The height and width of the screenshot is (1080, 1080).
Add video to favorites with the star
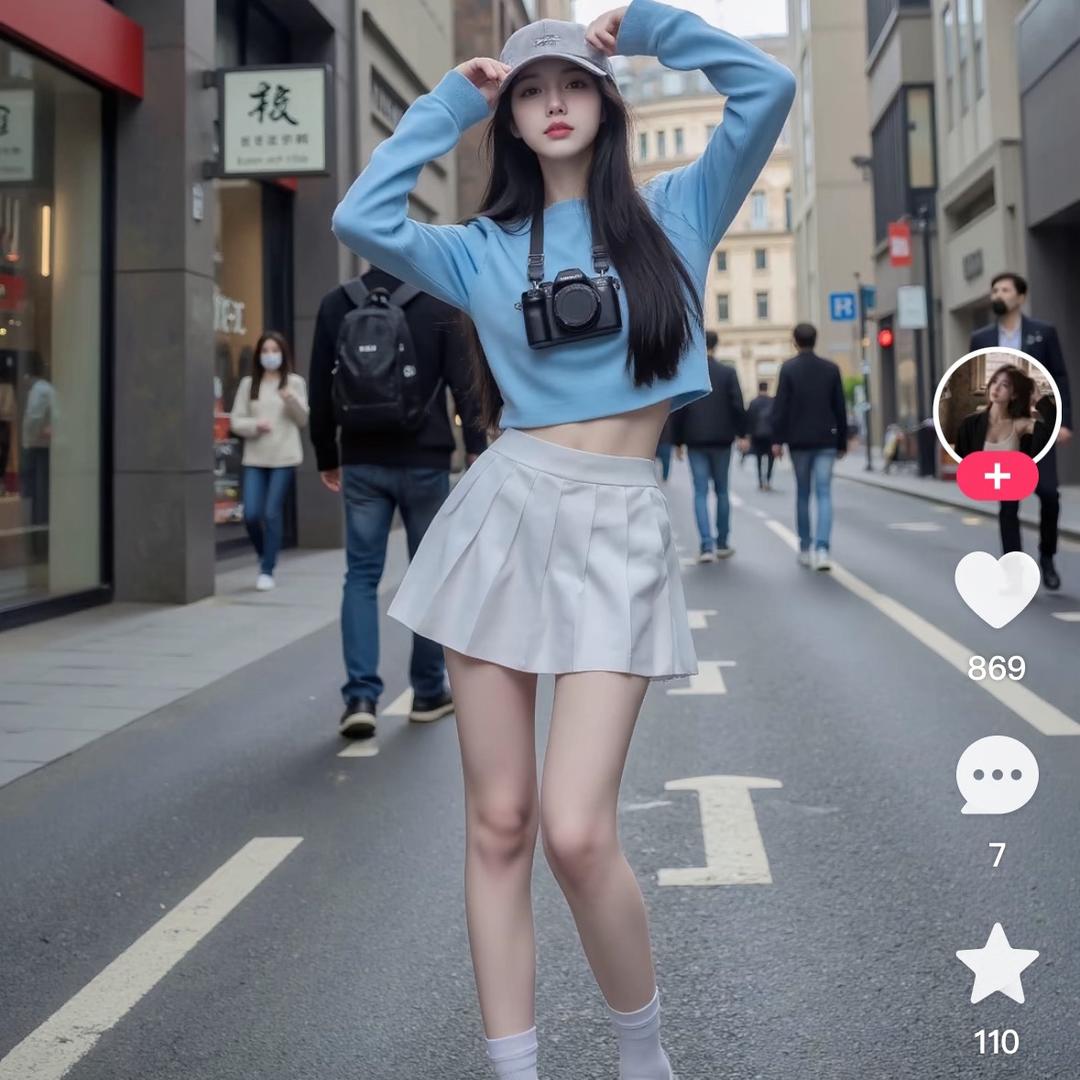coord(997,964)
